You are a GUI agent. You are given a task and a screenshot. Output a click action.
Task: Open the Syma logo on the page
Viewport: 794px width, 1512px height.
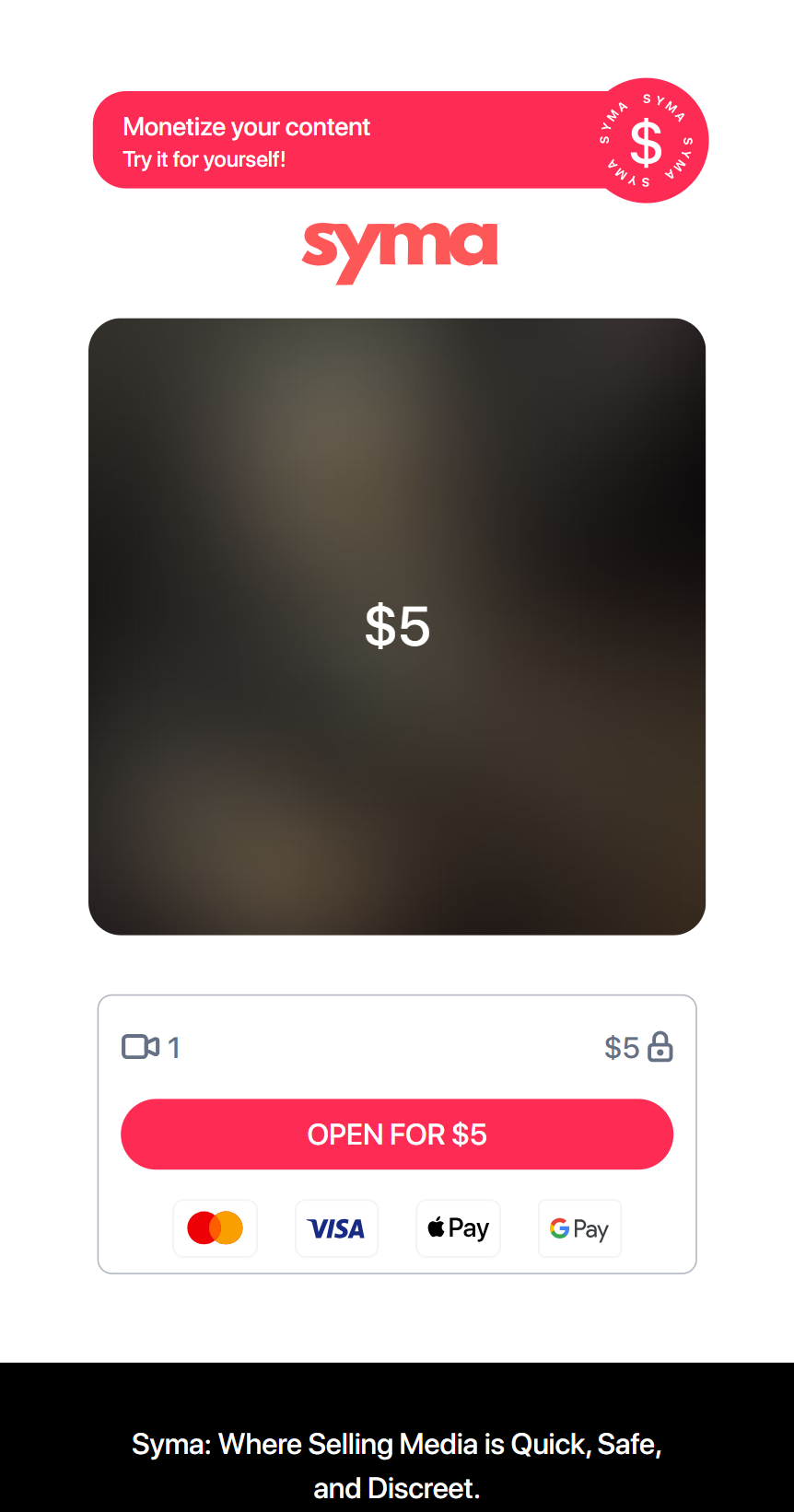[x=397, y=246]
